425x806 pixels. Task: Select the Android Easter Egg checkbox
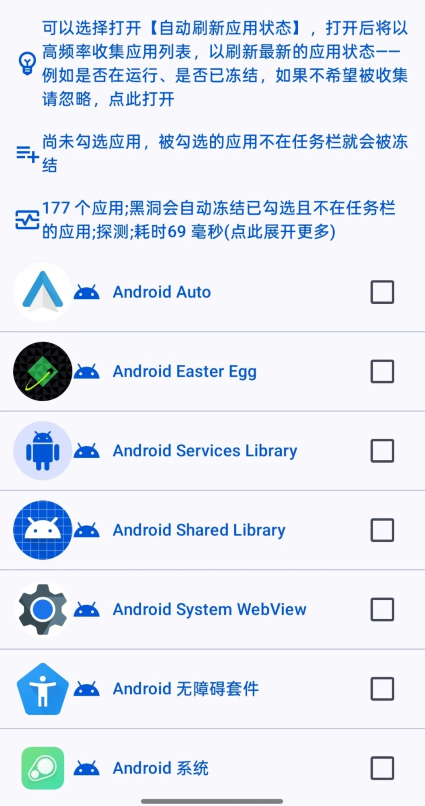tap(382, 372)
